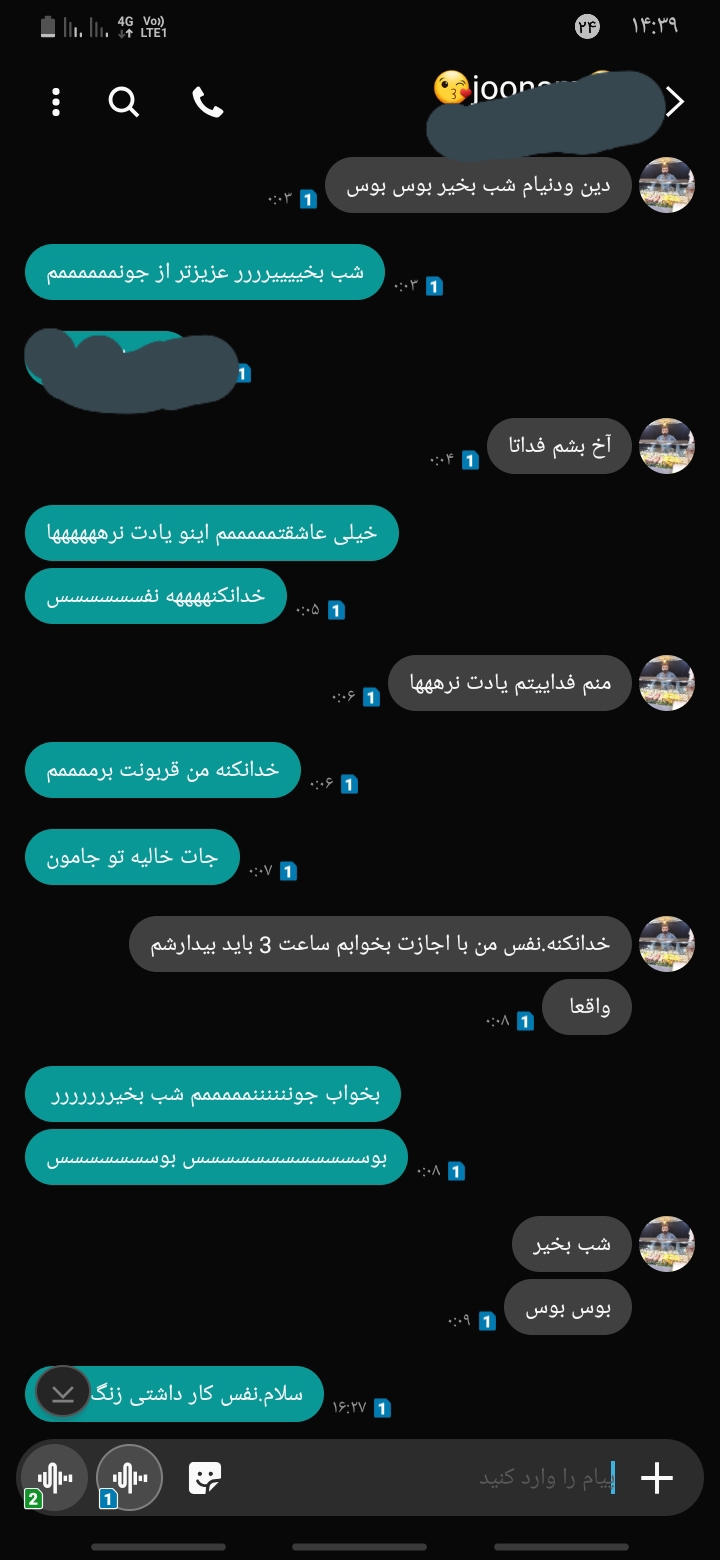Search within this conversation
Image resolution: width=720 pixels, height=1560 pixels.
[x=124, y=102]
